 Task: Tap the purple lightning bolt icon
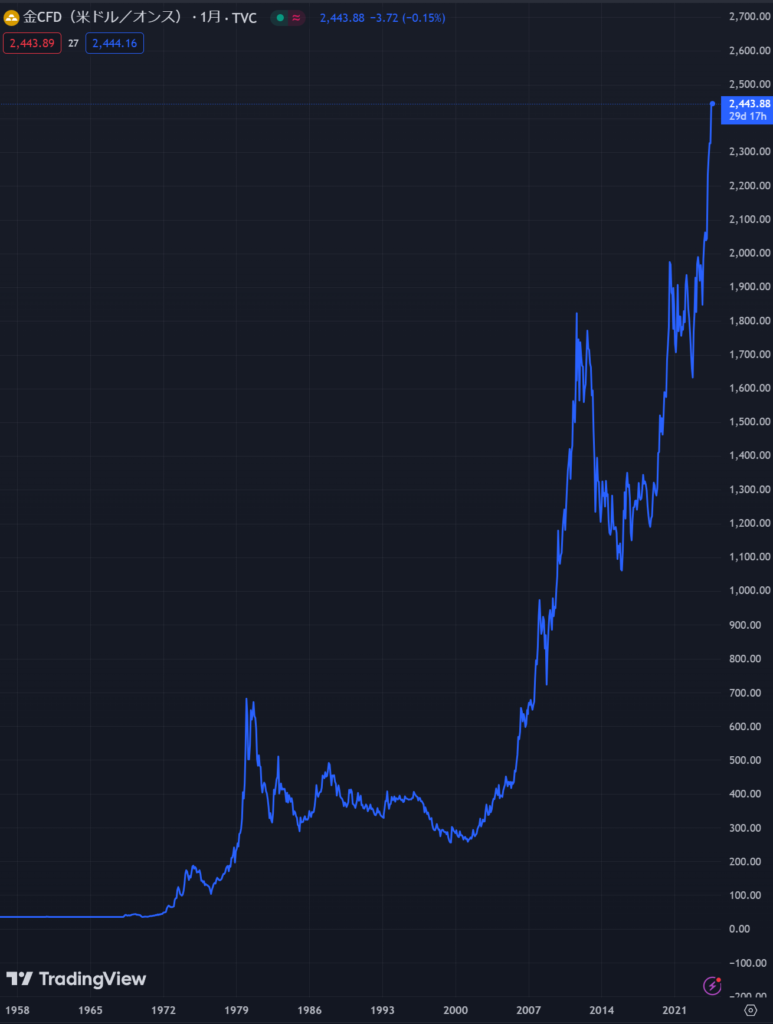(712, 985)
